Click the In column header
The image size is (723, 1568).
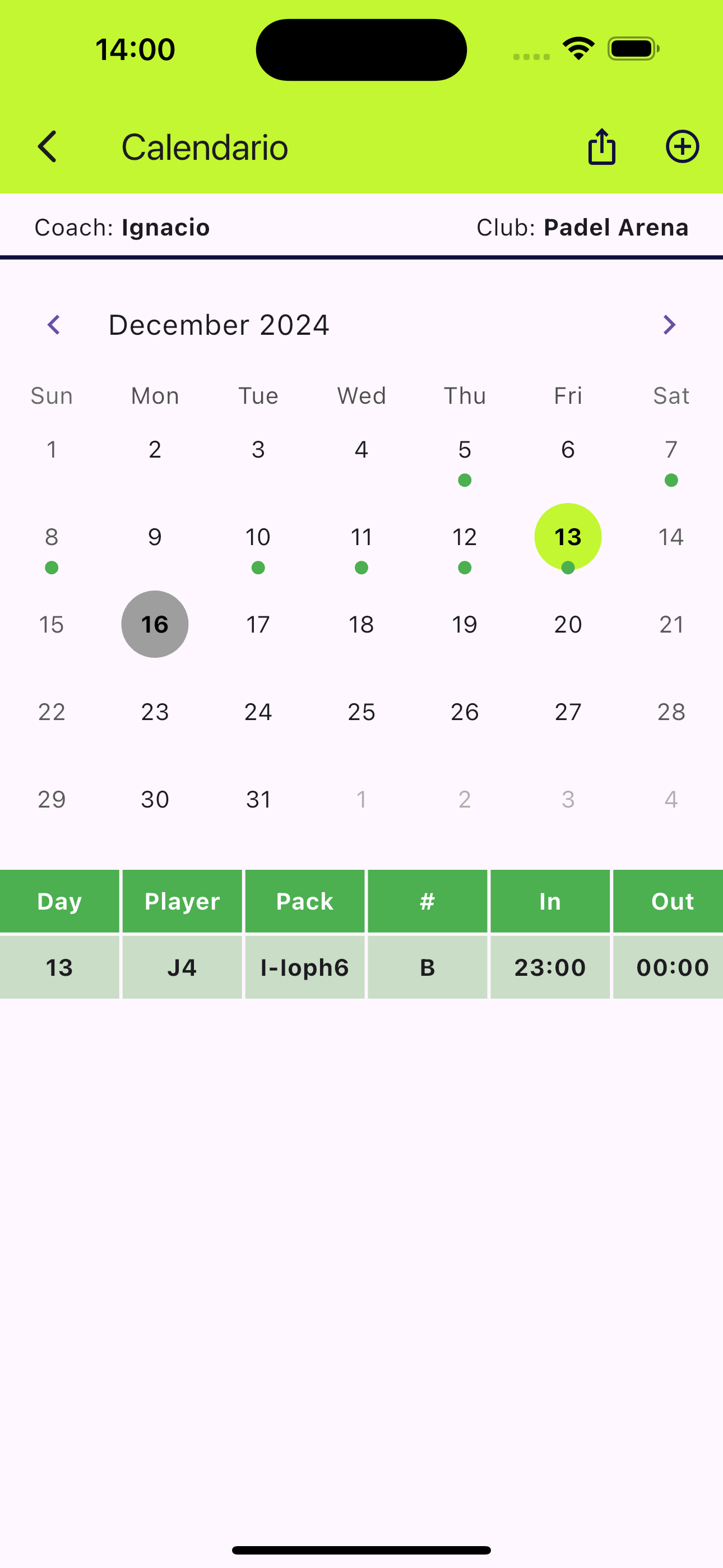(550, 901)
